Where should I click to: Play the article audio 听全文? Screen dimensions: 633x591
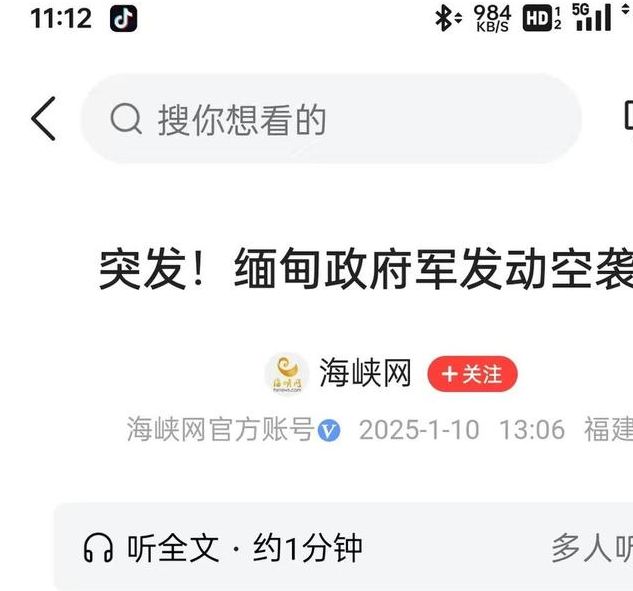point(222,548)
